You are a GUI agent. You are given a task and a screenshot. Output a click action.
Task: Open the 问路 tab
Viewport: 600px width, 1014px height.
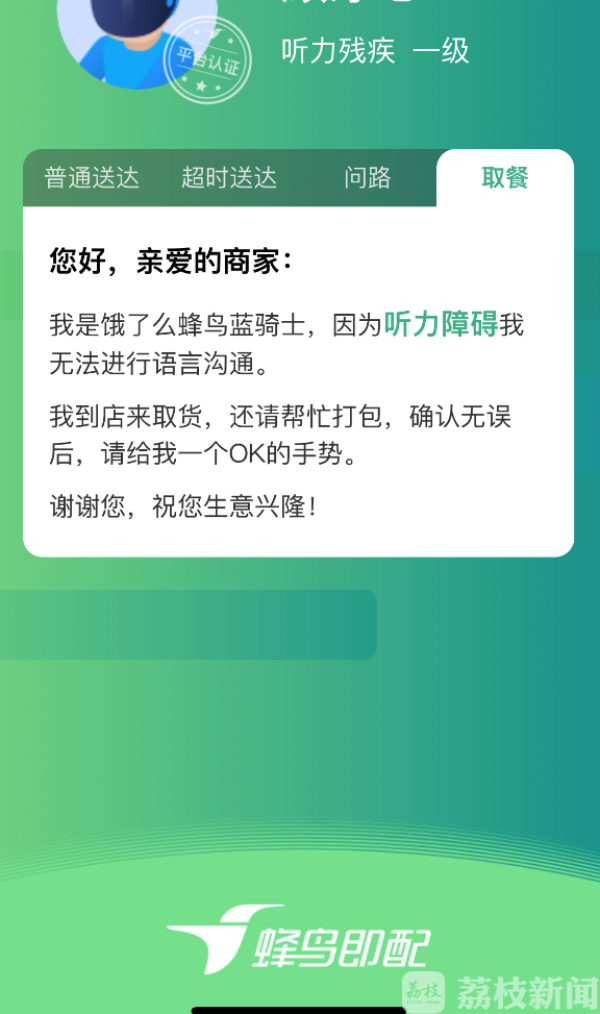point(367,178)
